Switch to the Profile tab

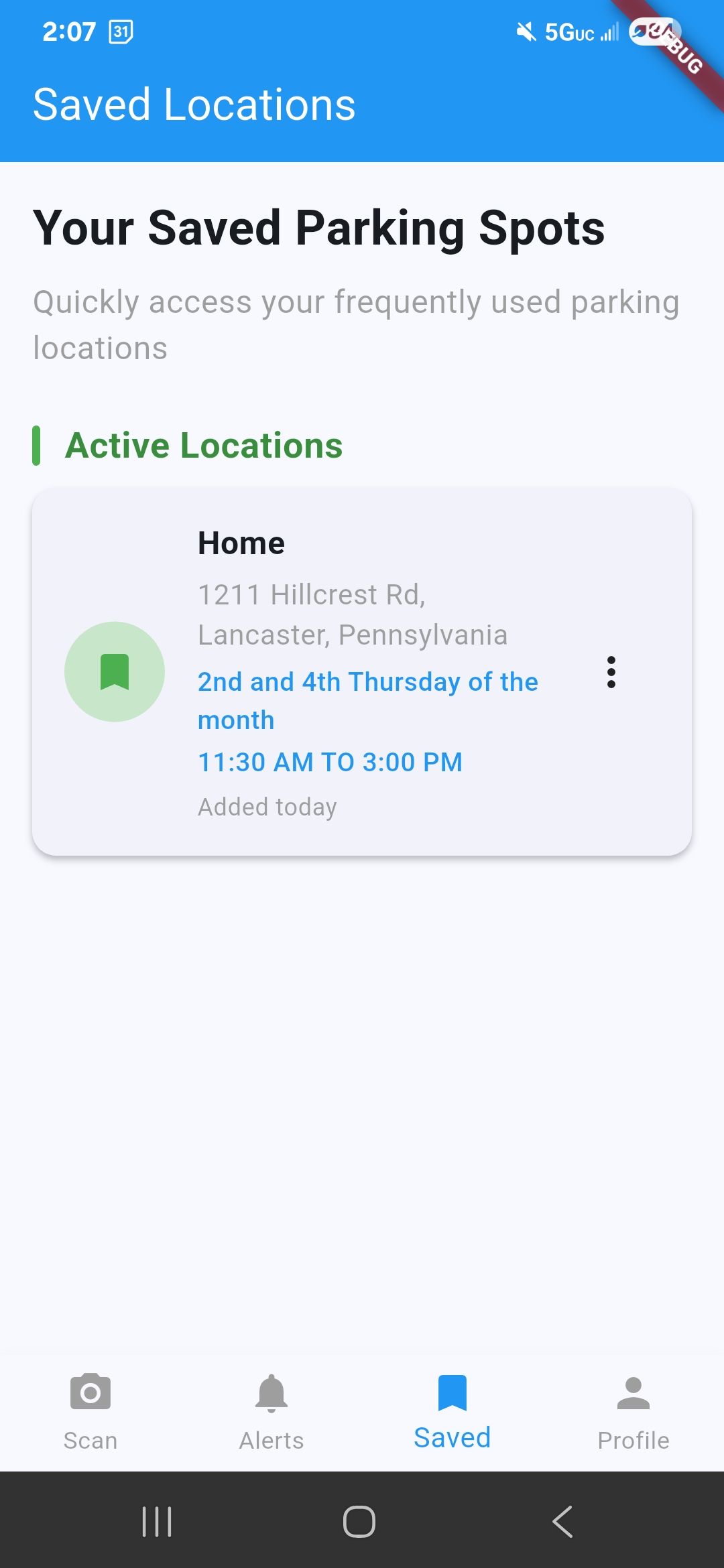(633, 1407)
